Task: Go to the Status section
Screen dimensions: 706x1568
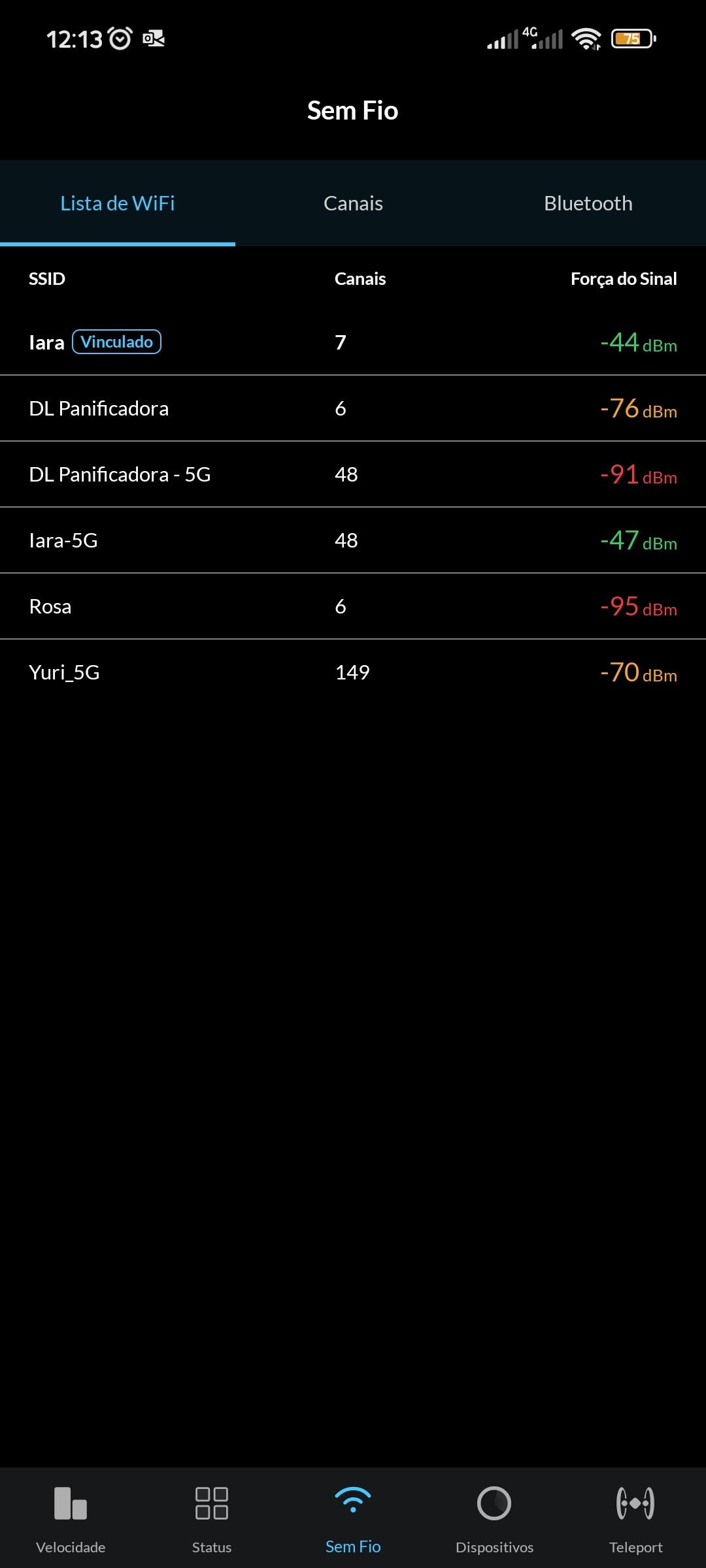Action: (x=212, y=1518)
